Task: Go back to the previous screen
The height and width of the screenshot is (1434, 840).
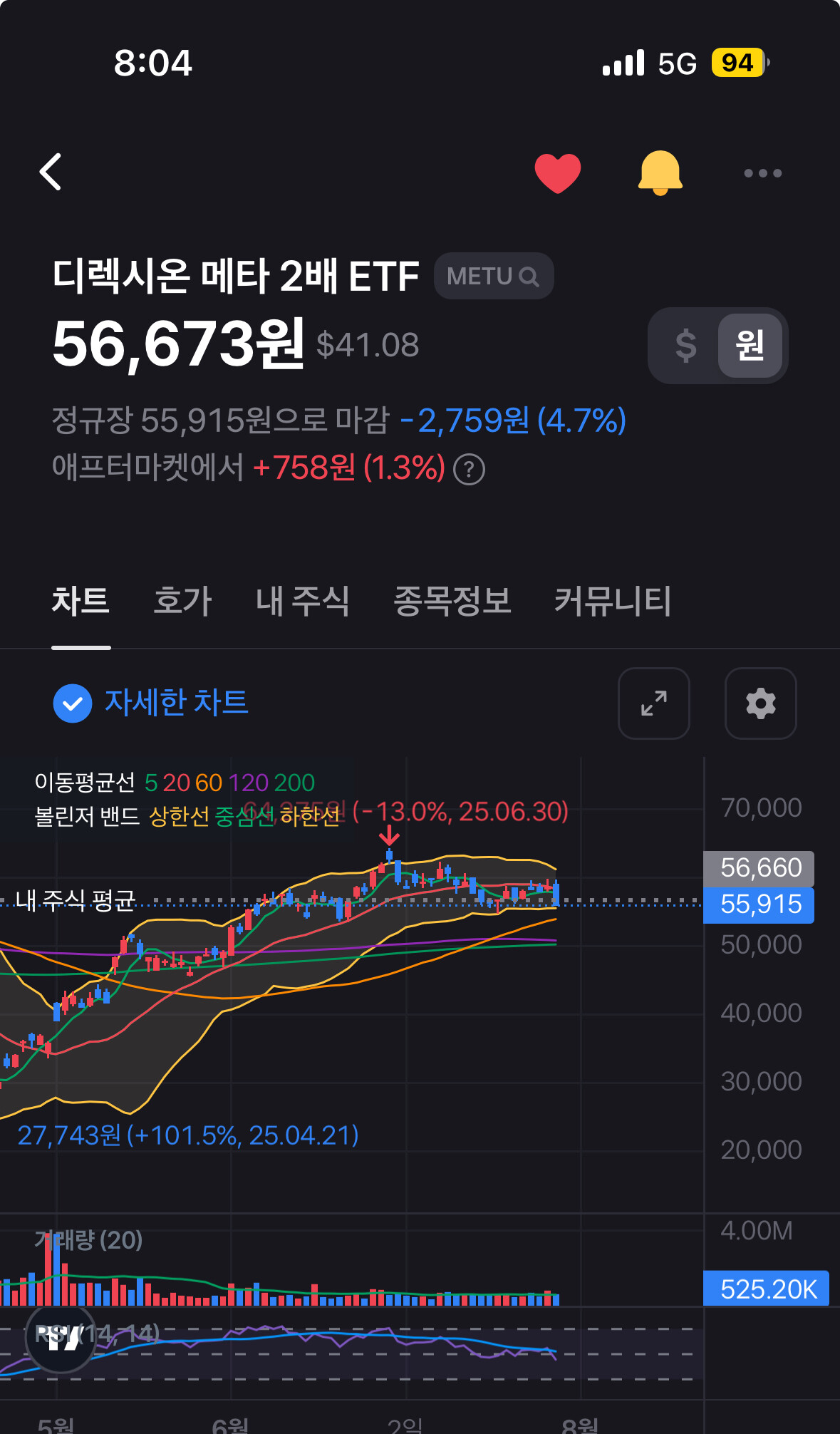Action: pyautogui.click(x=51, y=172)
